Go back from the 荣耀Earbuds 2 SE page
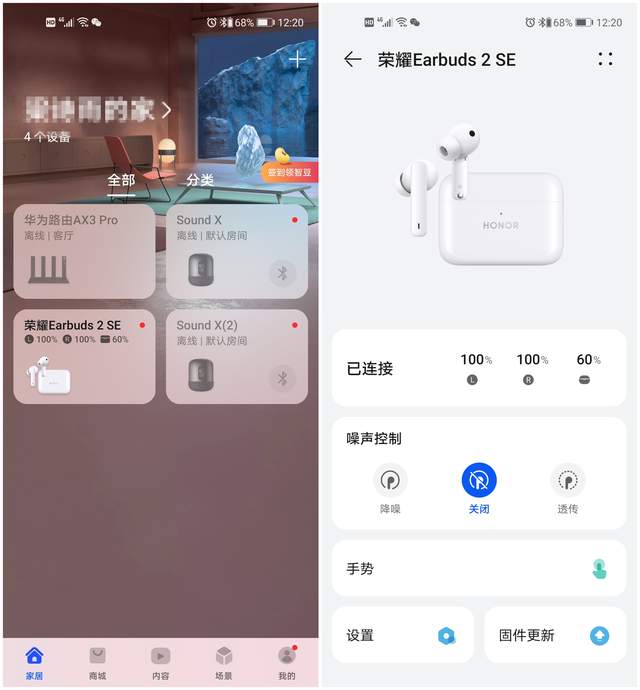The width and height of the screenshot is (640, 690). pos(352,59)
